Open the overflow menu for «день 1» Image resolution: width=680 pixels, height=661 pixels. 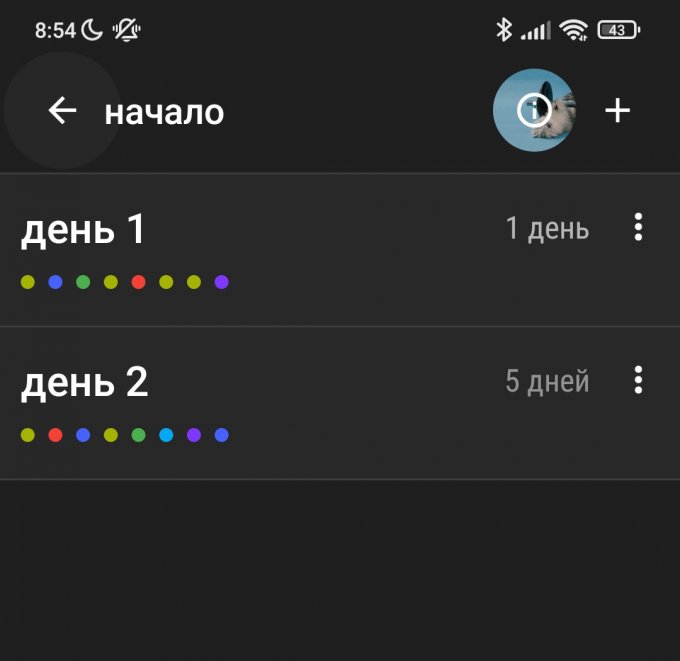coord(638,228)
